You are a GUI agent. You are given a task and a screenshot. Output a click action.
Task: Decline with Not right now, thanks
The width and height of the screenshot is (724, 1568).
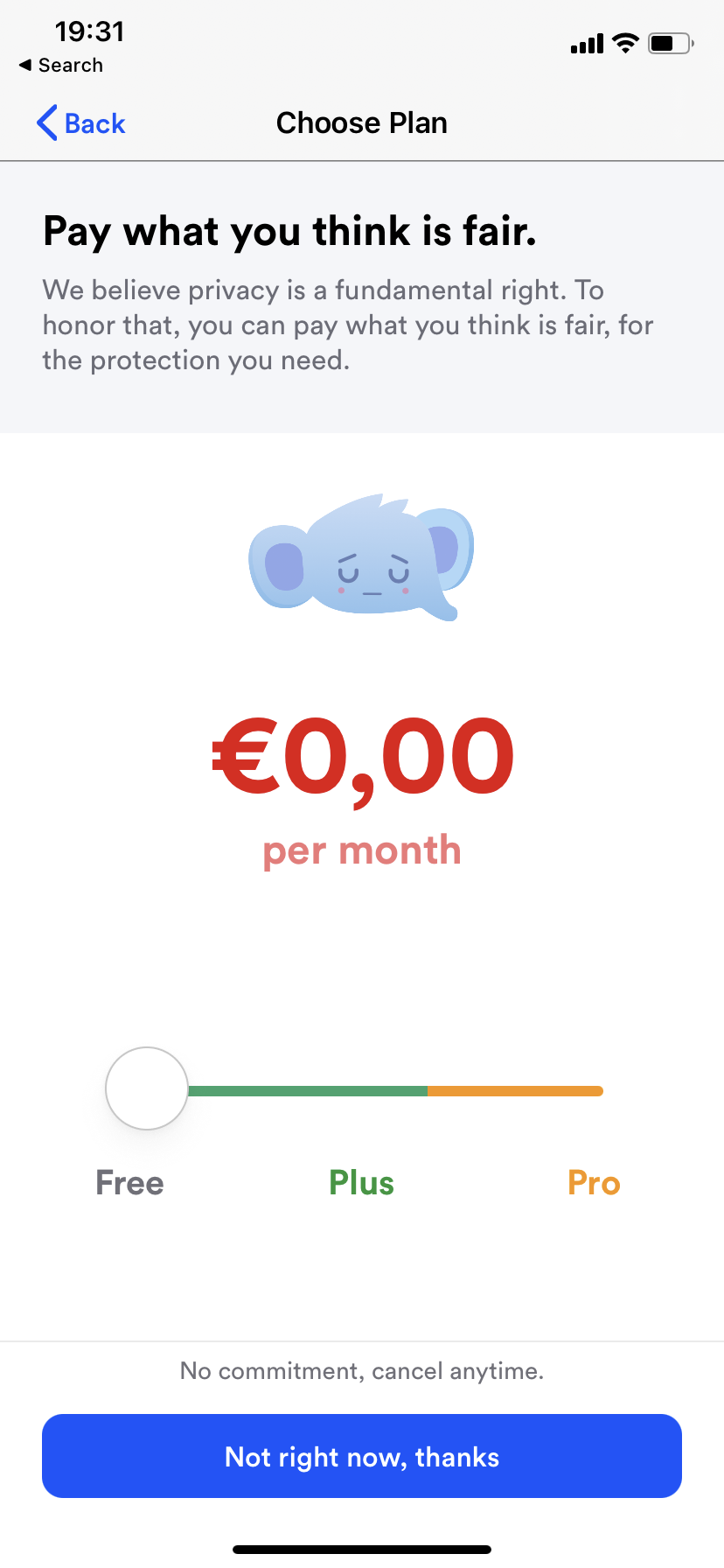tap(362, 1456)
